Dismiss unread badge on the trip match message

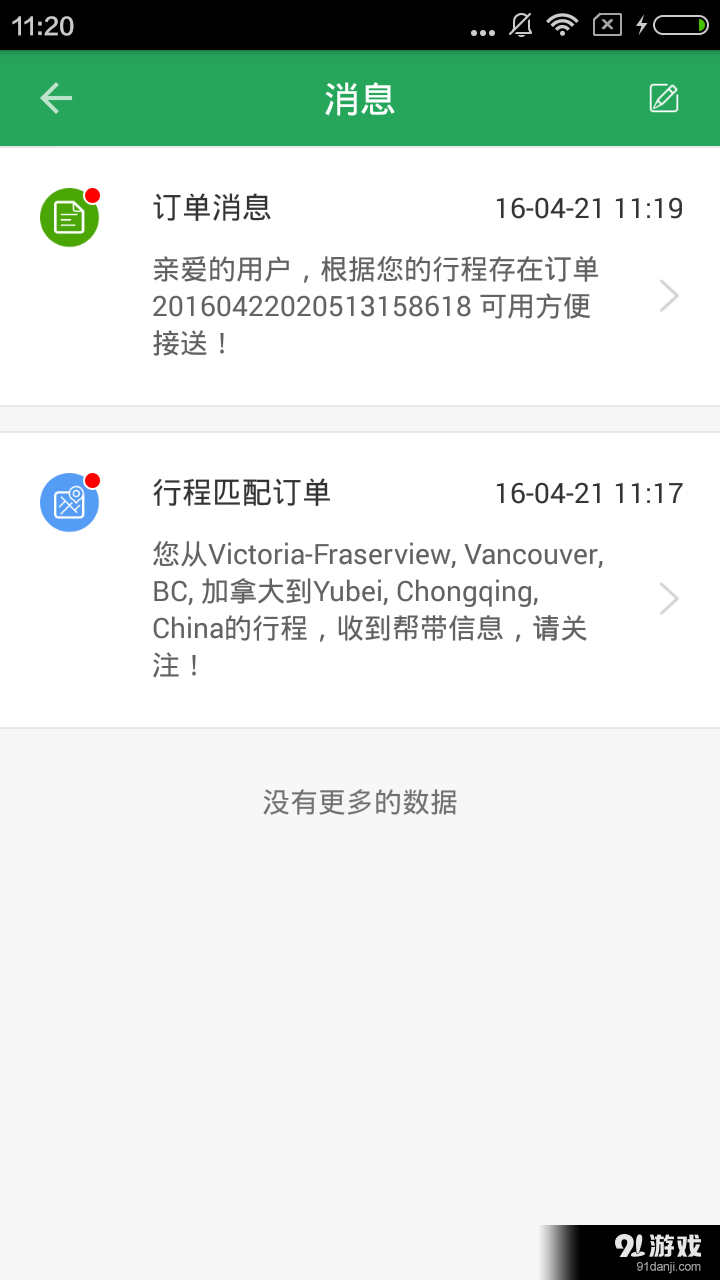click(94, 477)
